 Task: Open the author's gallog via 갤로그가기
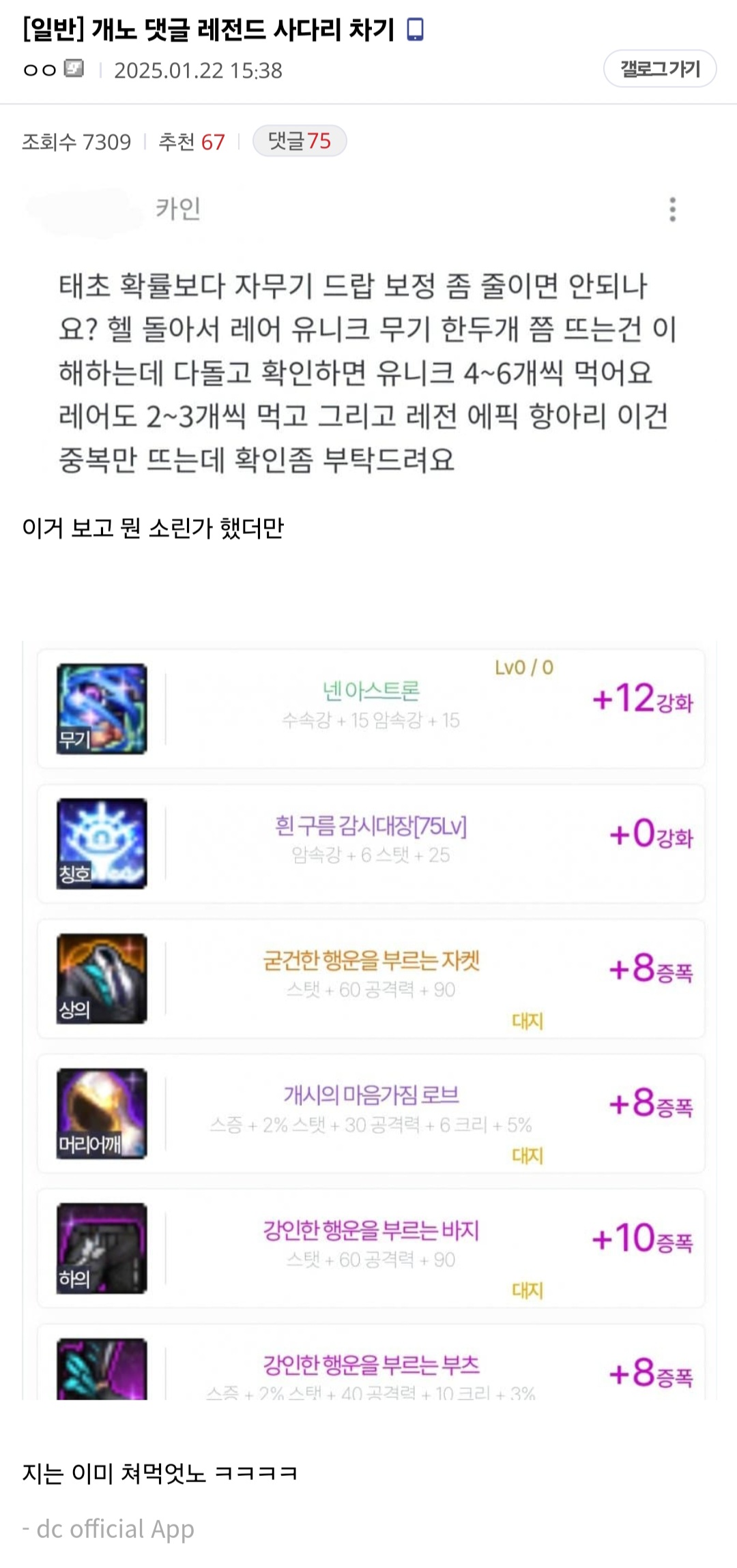click(659, 69)
